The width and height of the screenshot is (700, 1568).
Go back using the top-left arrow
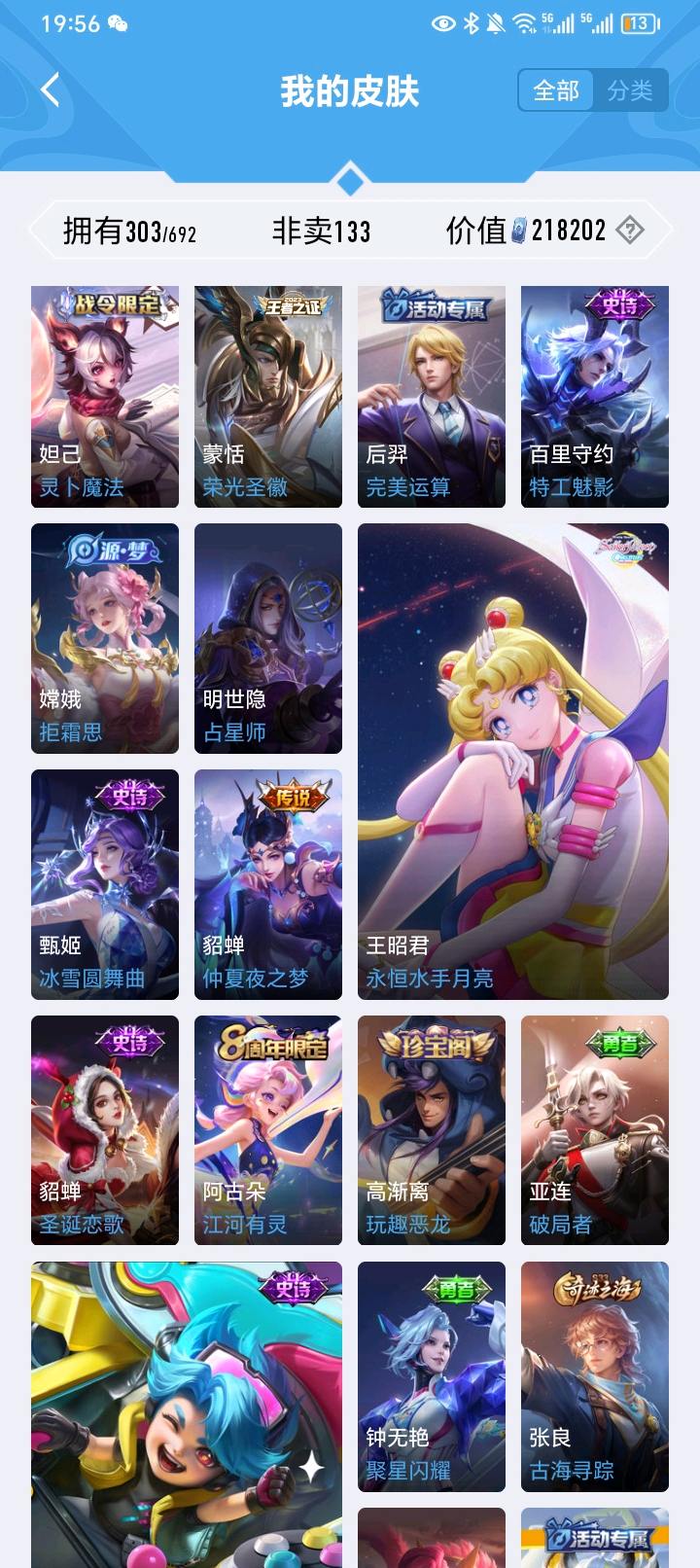[51, 90]
